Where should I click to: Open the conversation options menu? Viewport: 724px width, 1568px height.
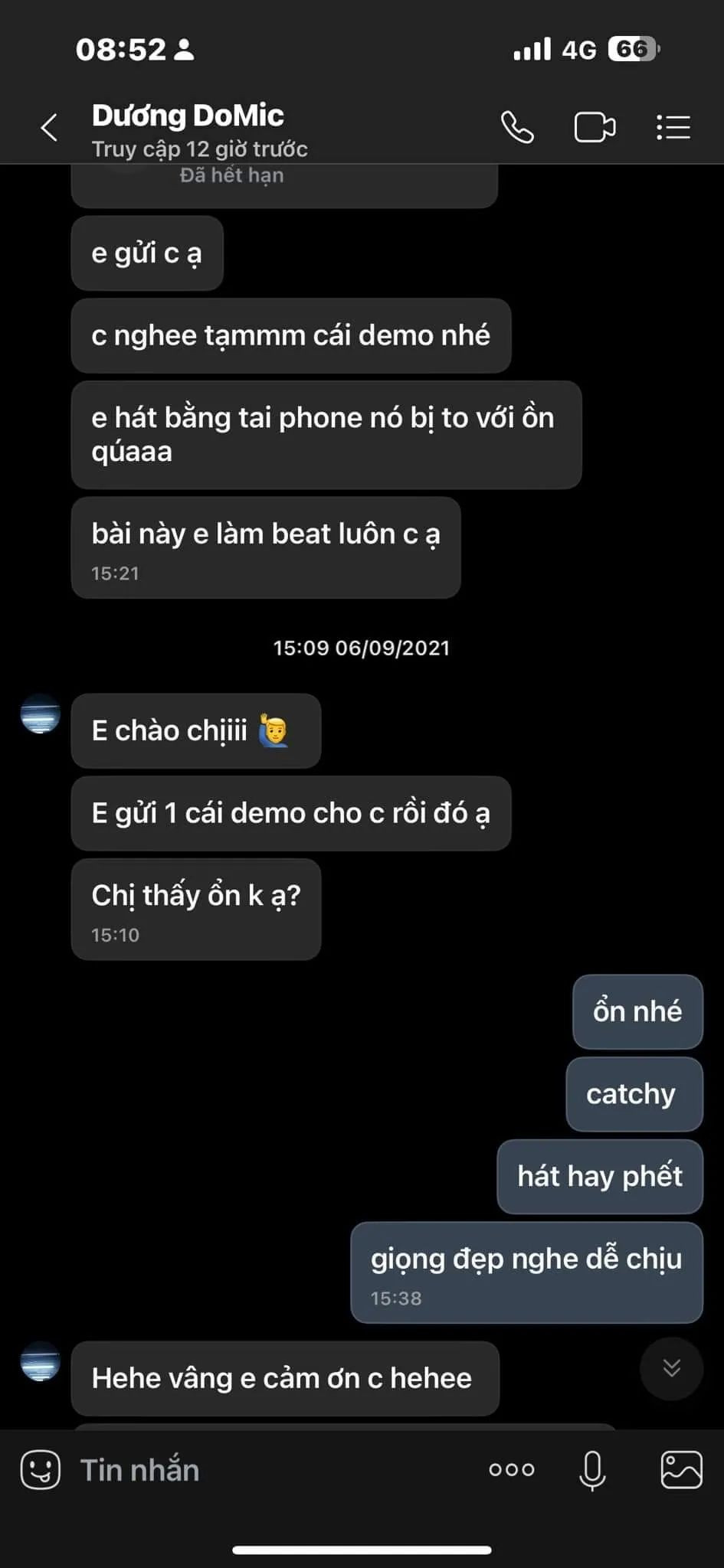tap(673, 127)
